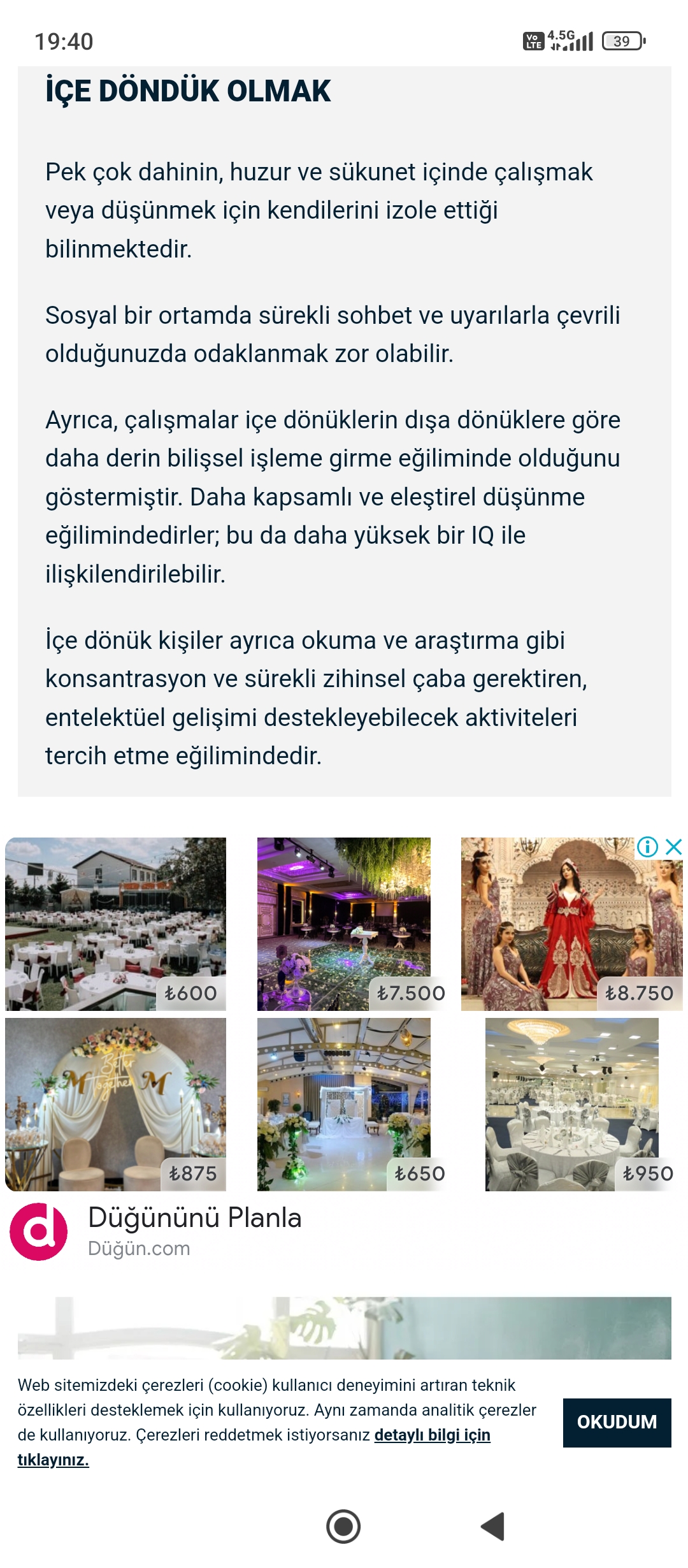View the ₺7.500 venue ad tile
The image size is (688, 1568).
coord(344,924)
